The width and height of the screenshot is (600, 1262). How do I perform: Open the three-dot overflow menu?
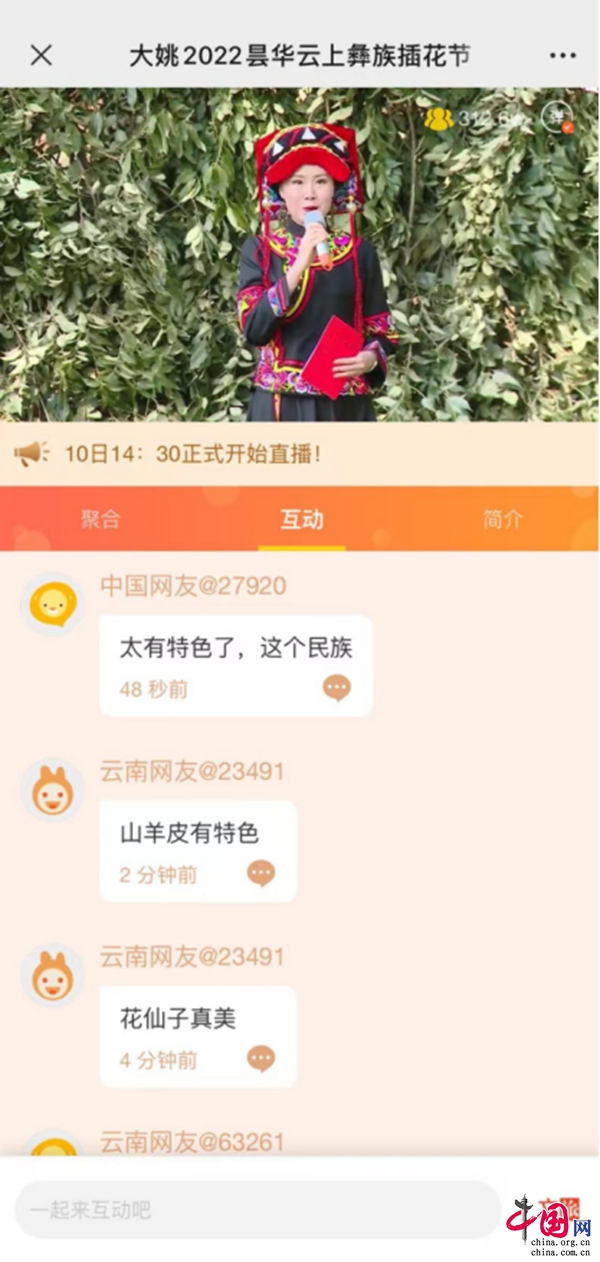tap(563, 56)
